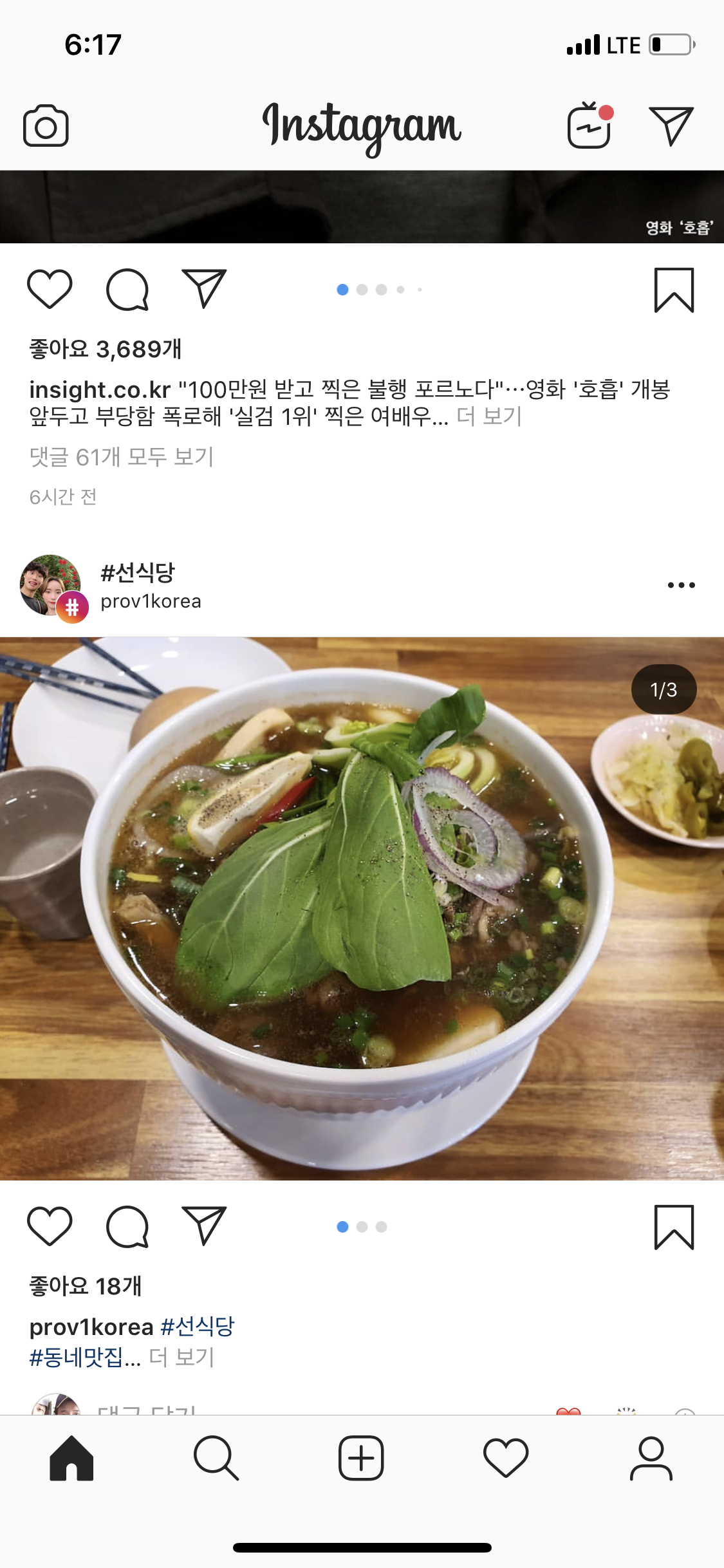724x1568 pixels.
Task: Like the insight.co.kr post
Action: (x=50, y=290)
